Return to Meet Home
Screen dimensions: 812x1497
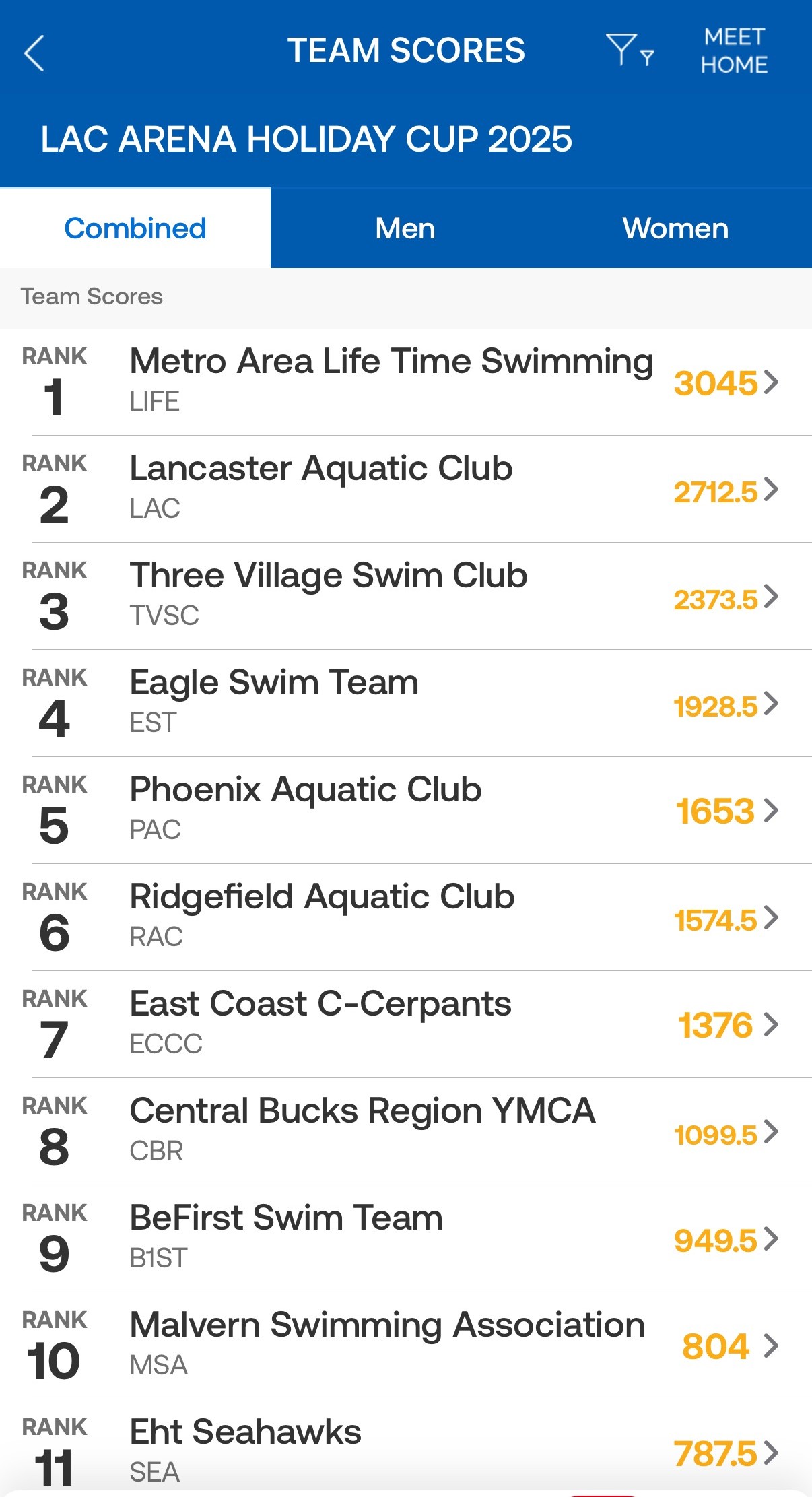pos(734,51)
